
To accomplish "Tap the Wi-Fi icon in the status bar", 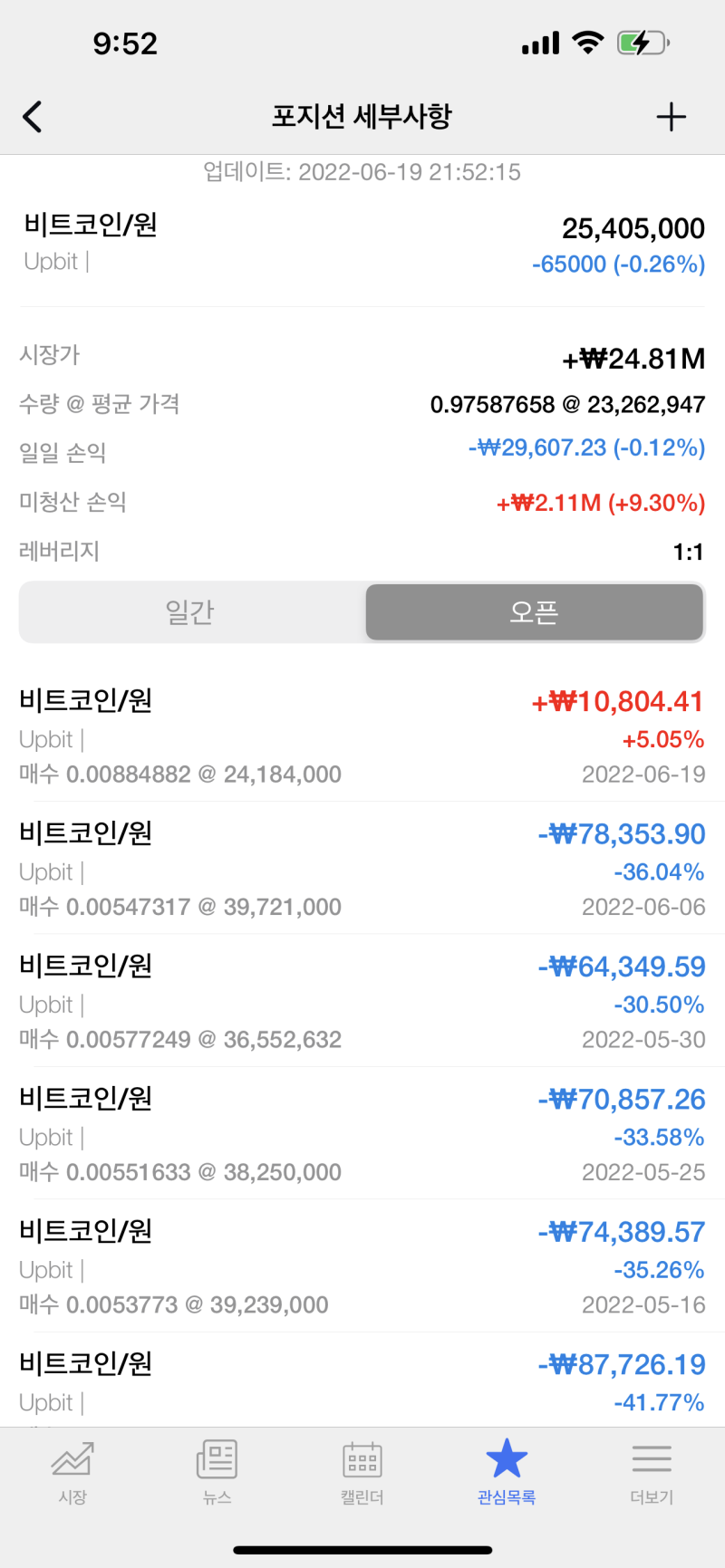I will 585,42.
